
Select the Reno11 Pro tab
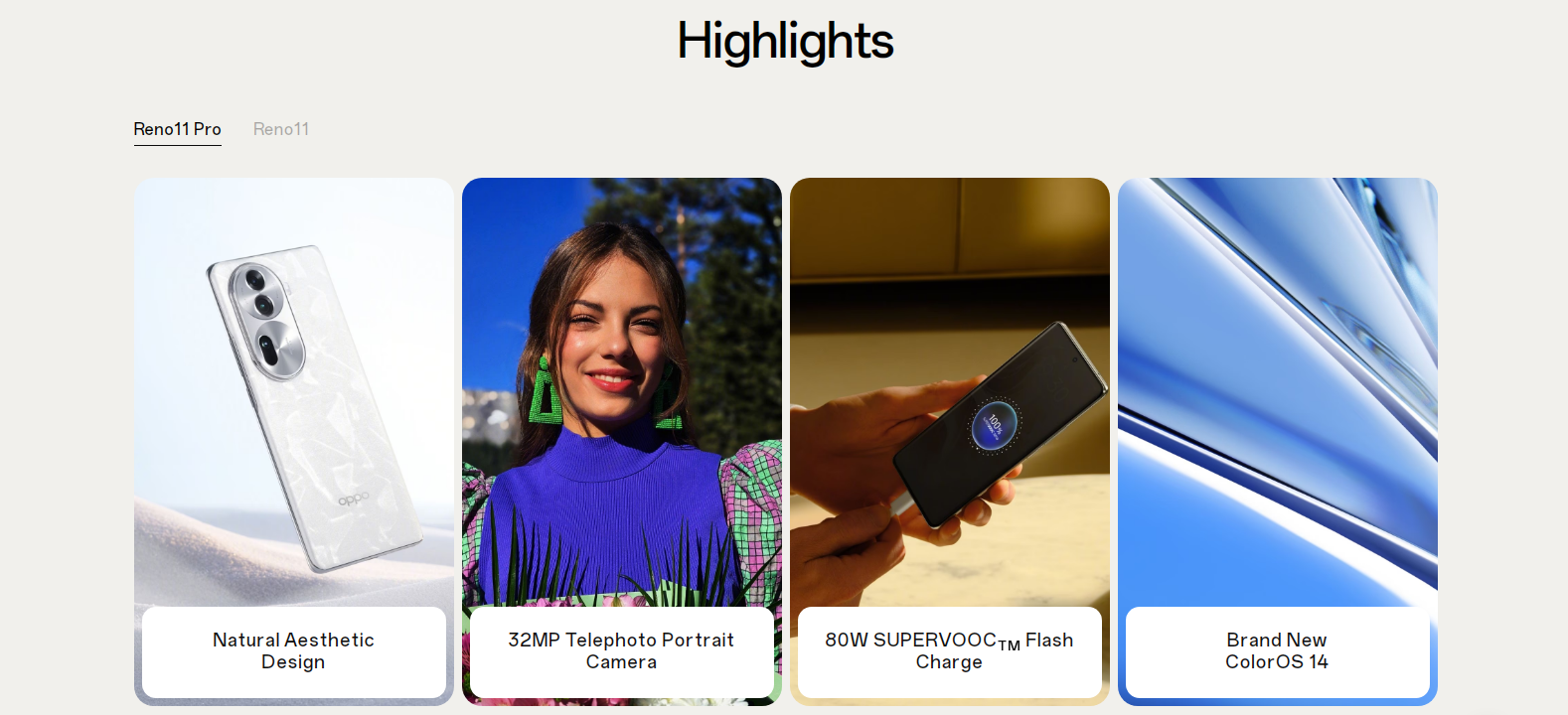tap(177, 129)
